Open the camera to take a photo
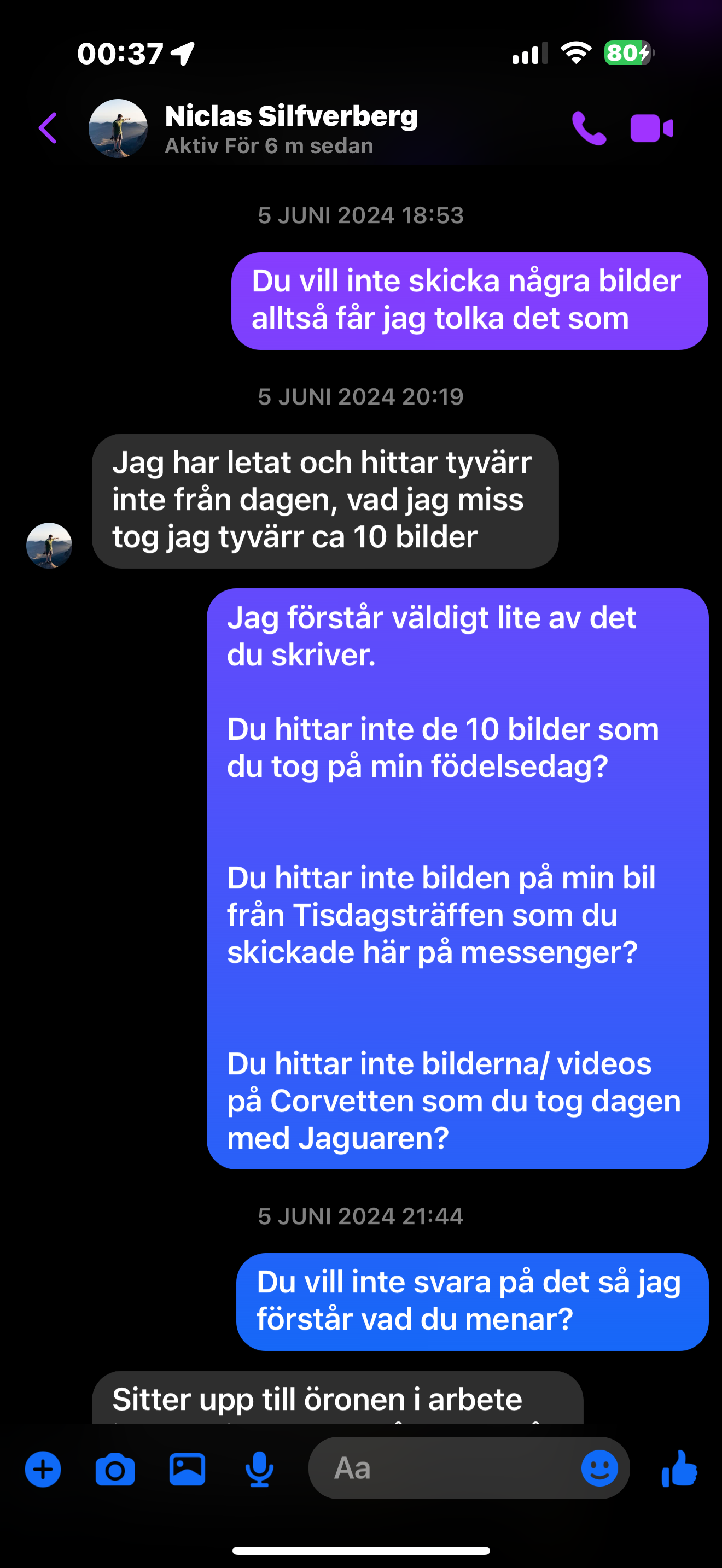The image size is (722, 1568). tap(115, 1470)
